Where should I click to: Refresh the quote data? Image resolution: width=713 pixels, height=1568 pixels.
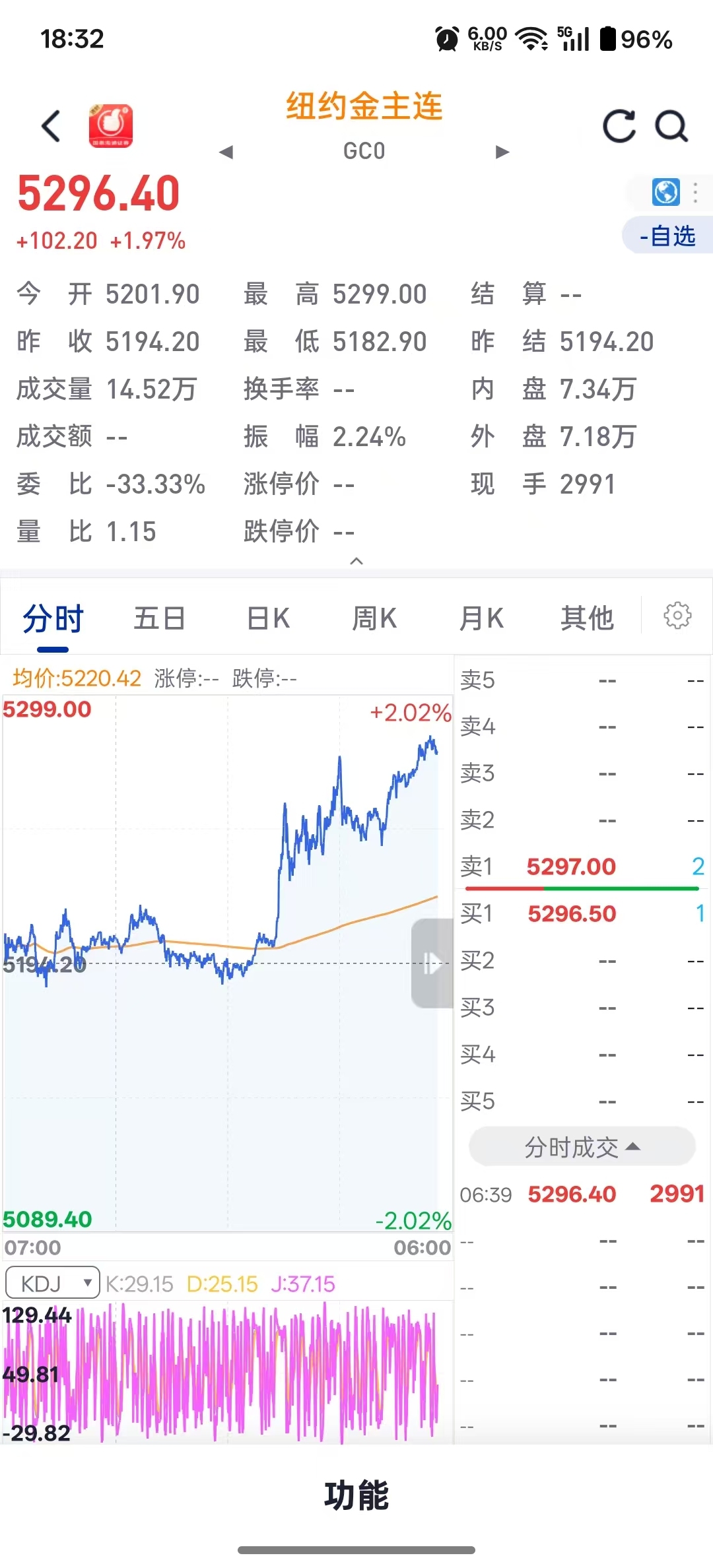click(x=619, y=126)
